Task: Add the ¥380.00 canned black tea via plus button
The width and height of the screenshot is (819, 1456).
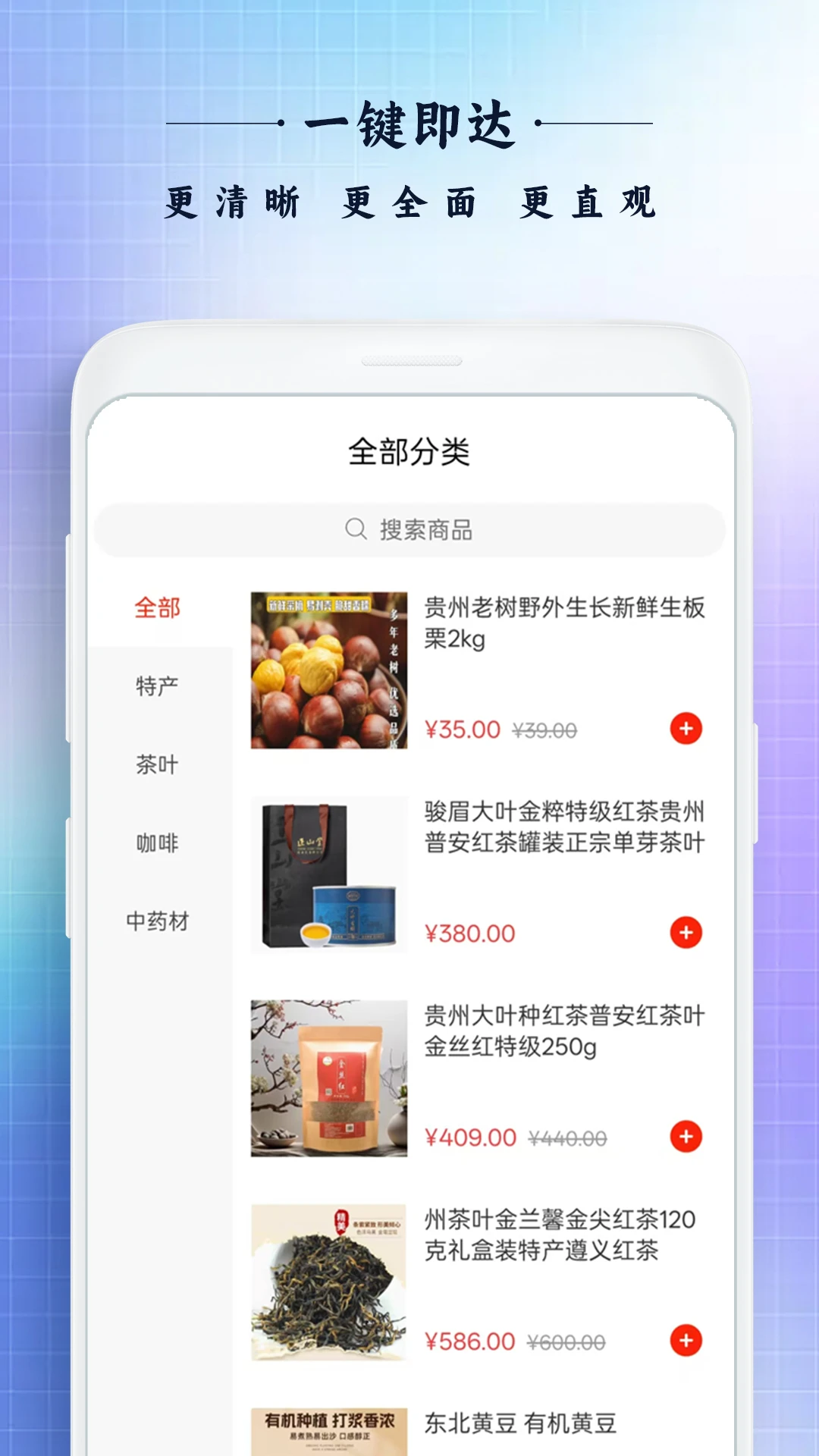Action: coord(685,931)
